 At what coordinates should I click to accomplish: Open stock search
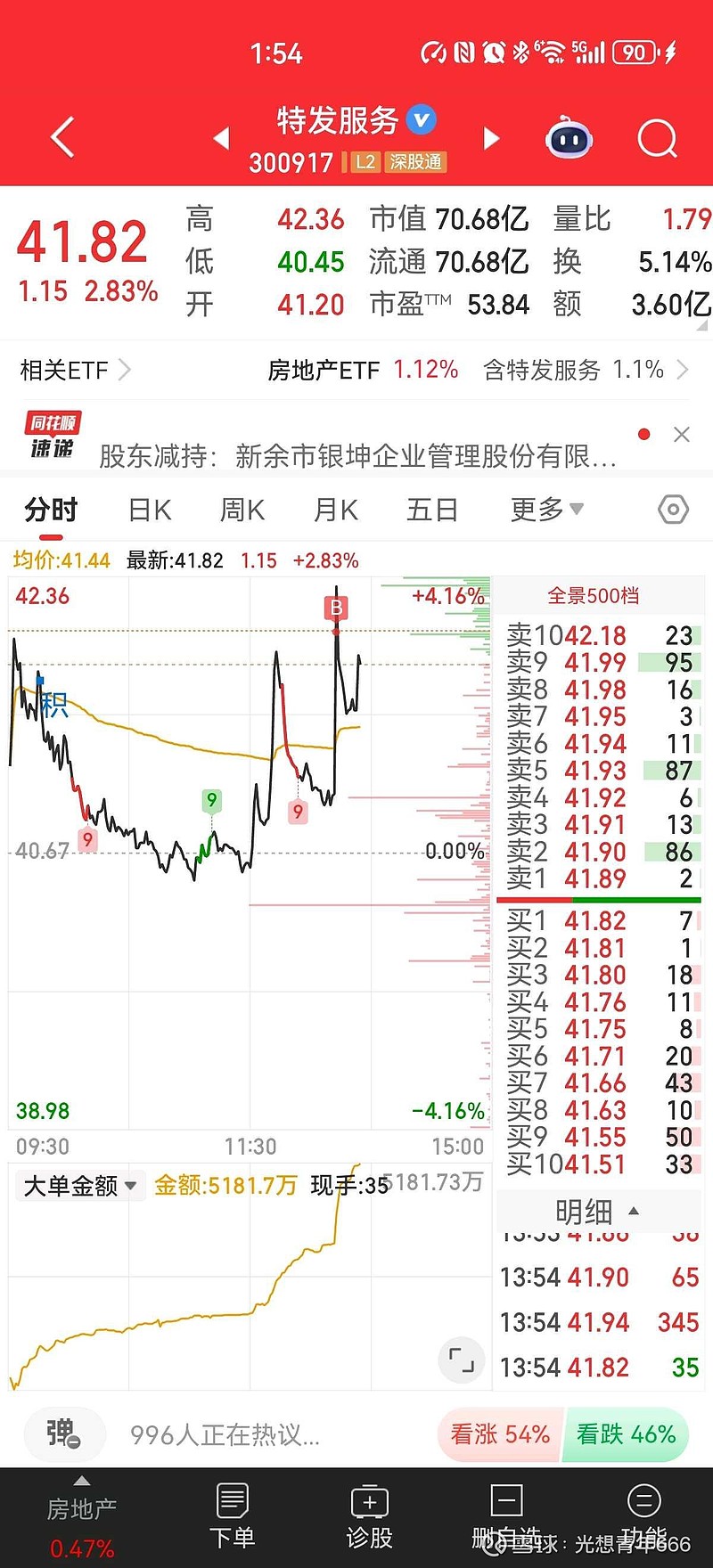tap(658, 138)
